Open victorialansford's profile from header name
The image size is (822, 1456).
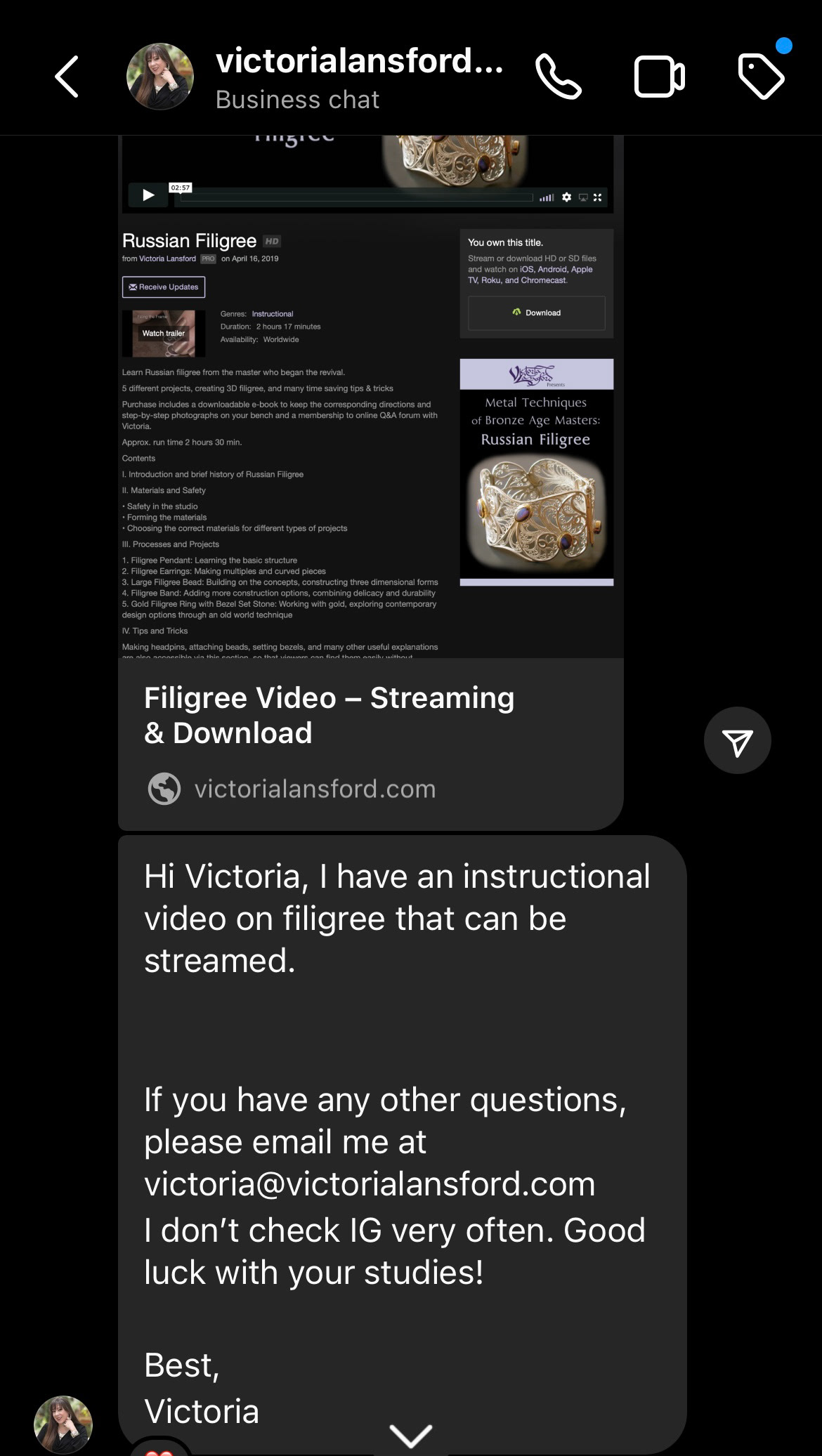(x=359, y=61)
